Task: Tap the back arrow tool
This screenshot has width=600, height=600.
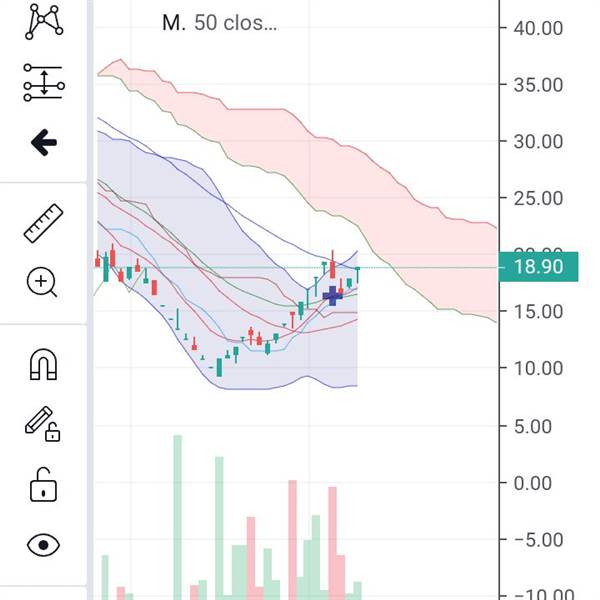Action: click(x=44, y=142)
